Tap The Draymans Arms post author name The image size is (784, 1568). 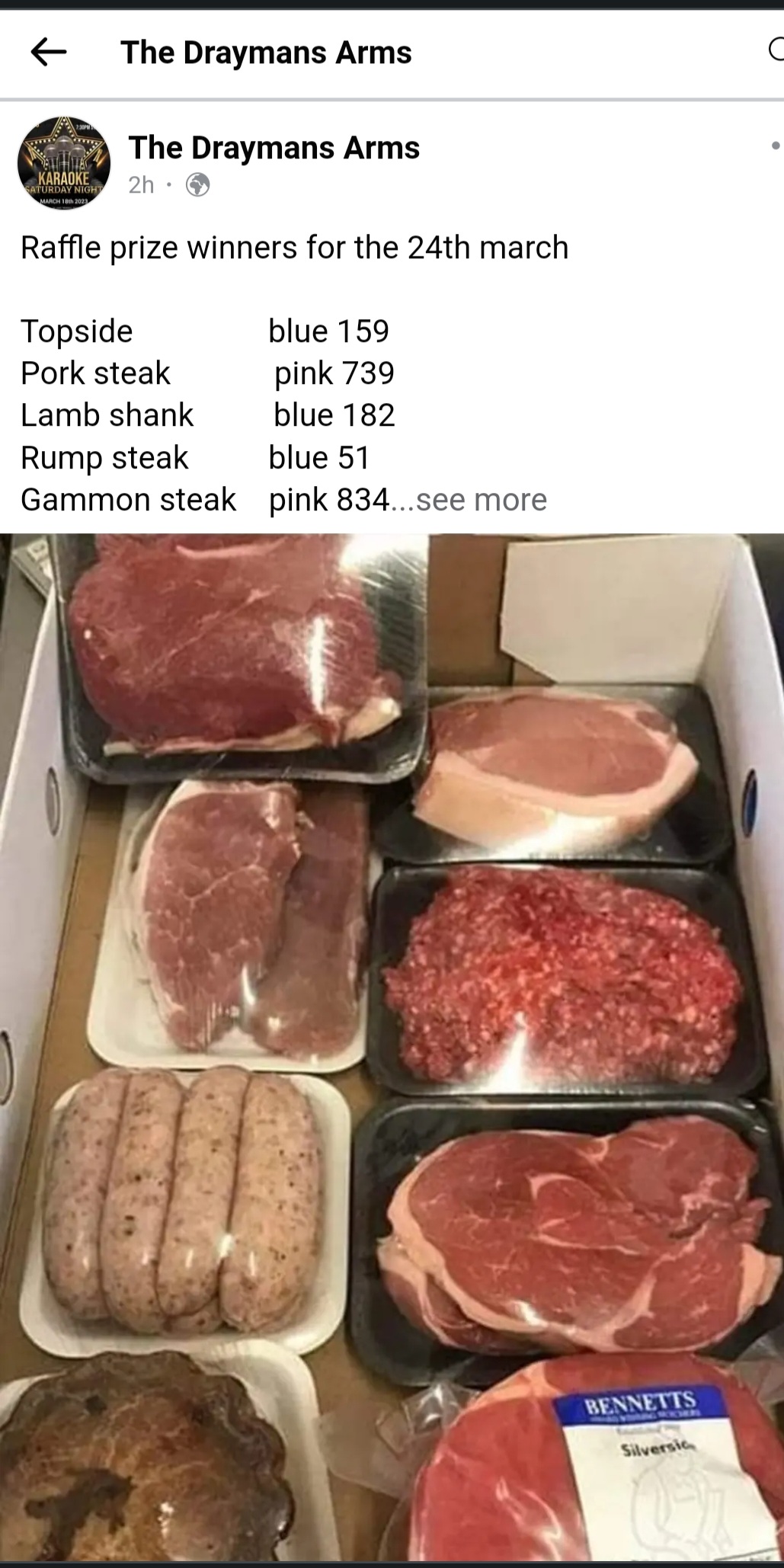coord(274,147)
